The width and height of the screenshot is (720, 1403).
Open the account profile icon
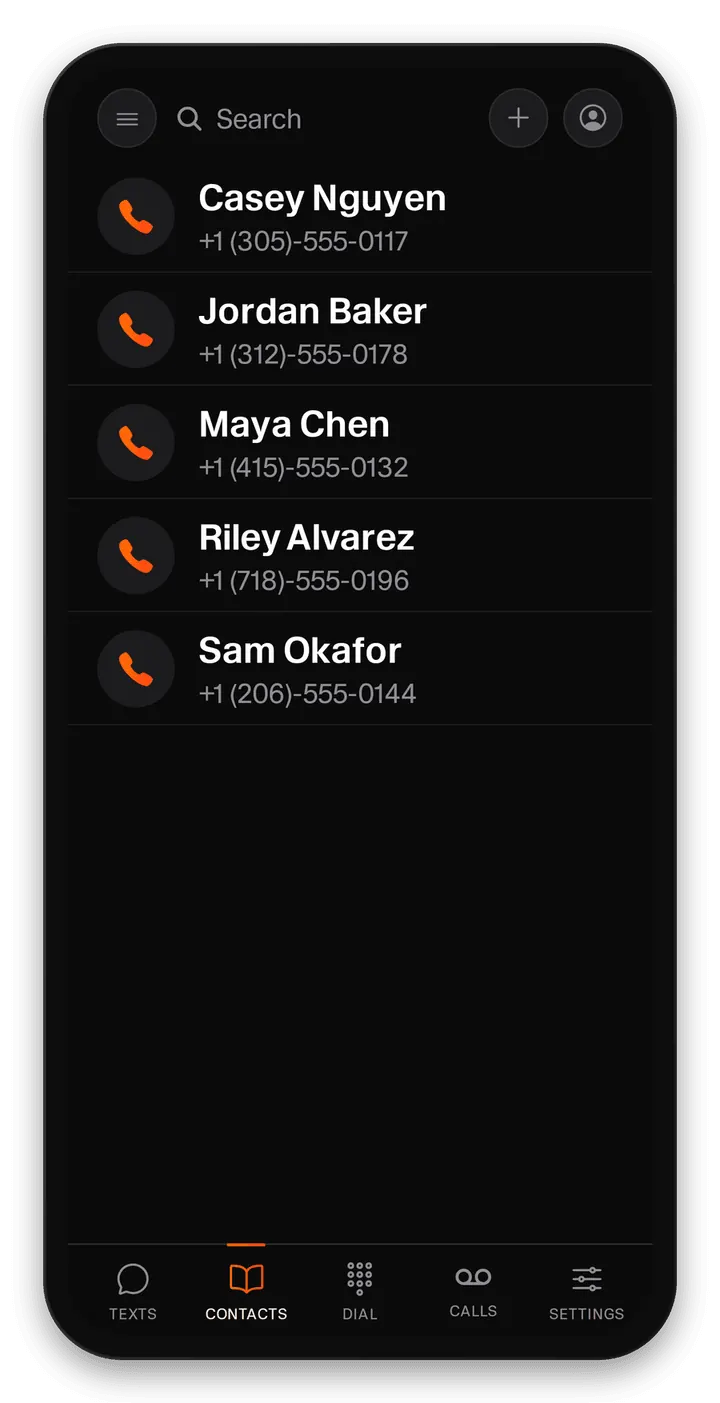tap(593, 119)
